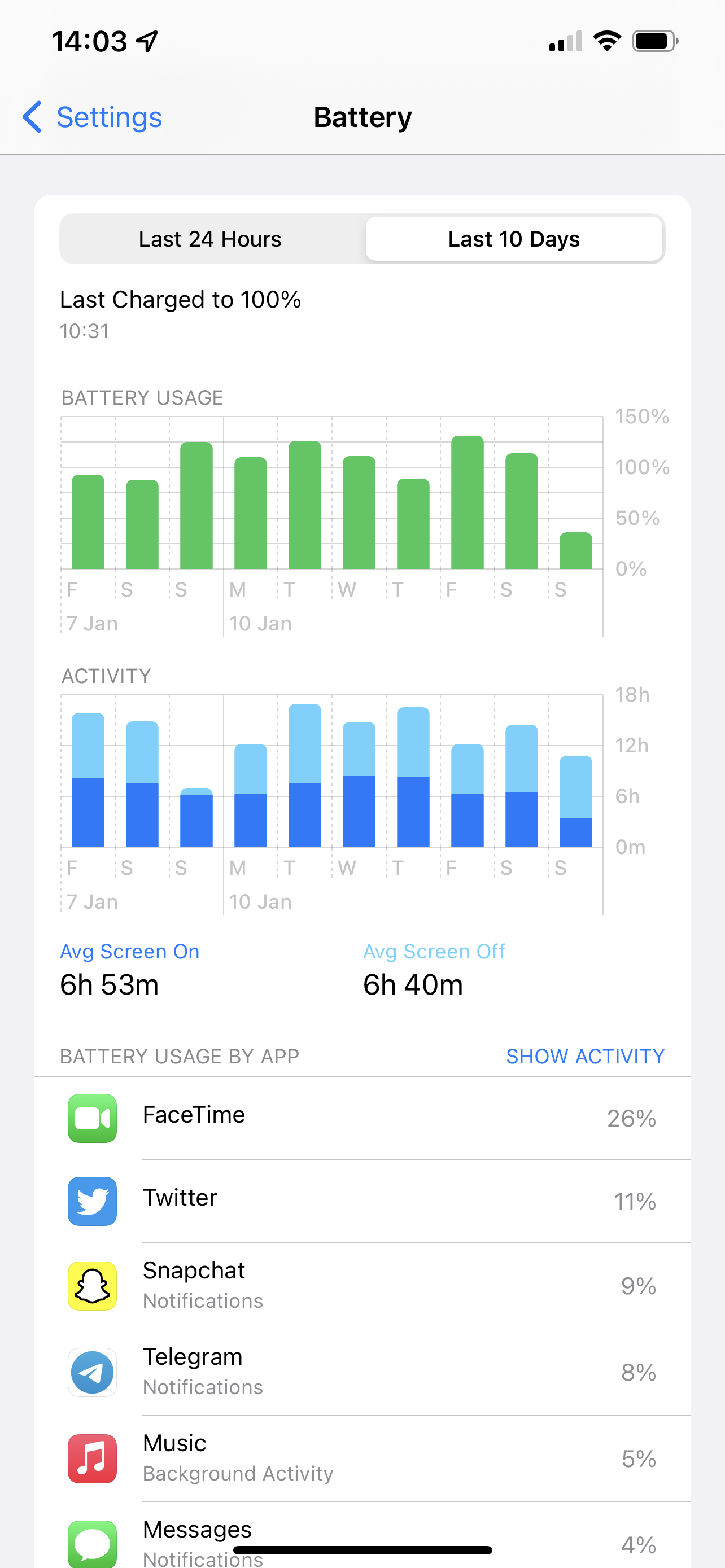Go back to Settings
This screenshot has width=725, height=1568.
click(92, 117)
